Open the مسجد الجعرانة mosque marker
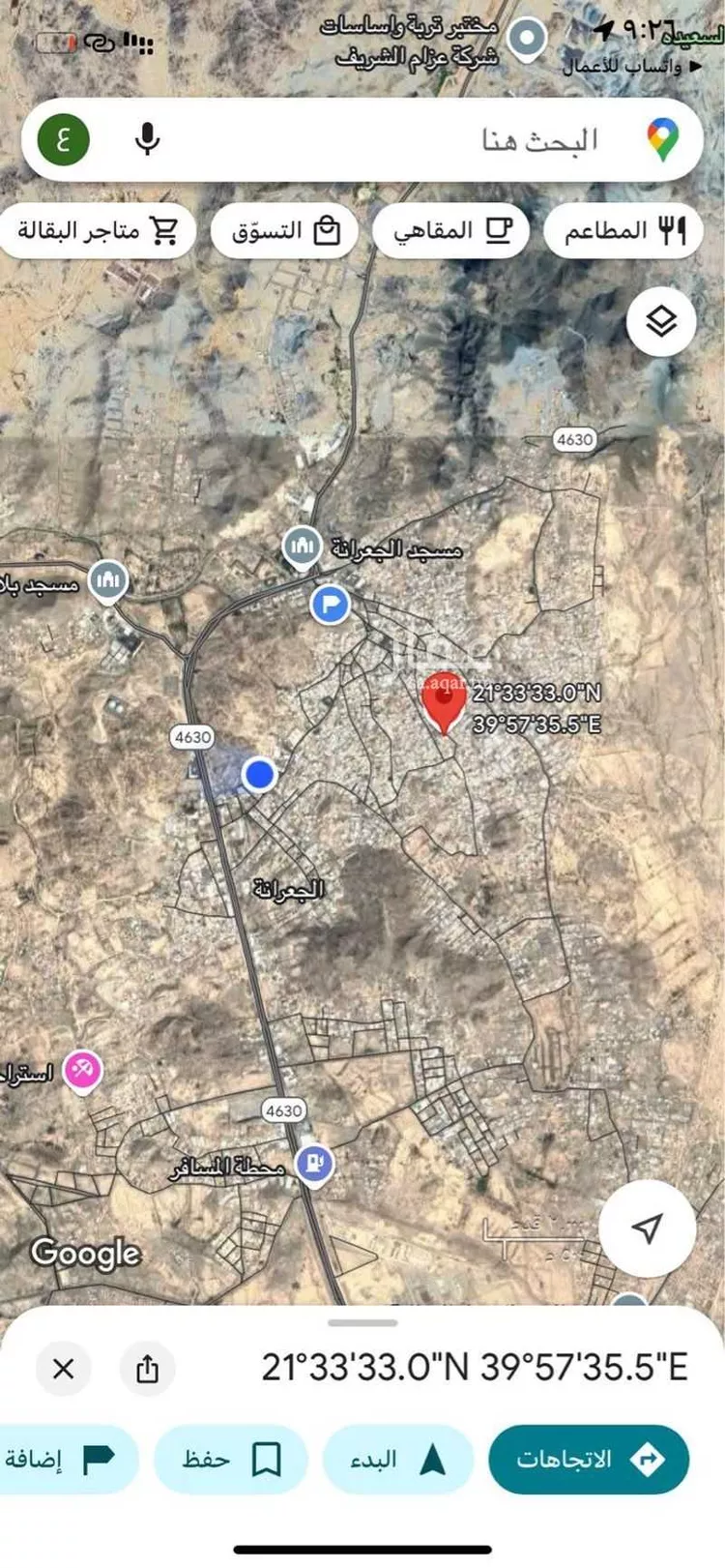725x1568 pixels. [x=303, y=547]
